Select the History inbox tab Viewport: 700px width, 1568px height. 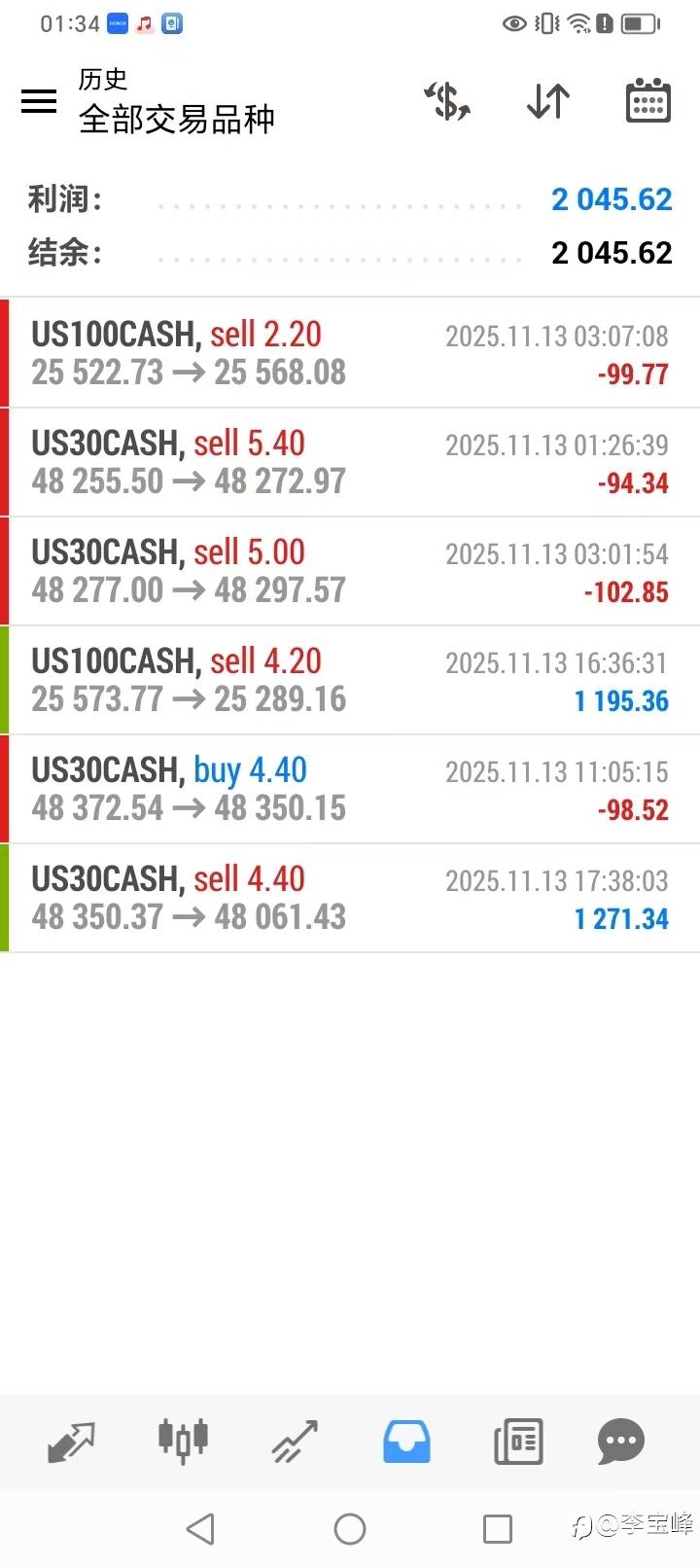point(406,1441)
